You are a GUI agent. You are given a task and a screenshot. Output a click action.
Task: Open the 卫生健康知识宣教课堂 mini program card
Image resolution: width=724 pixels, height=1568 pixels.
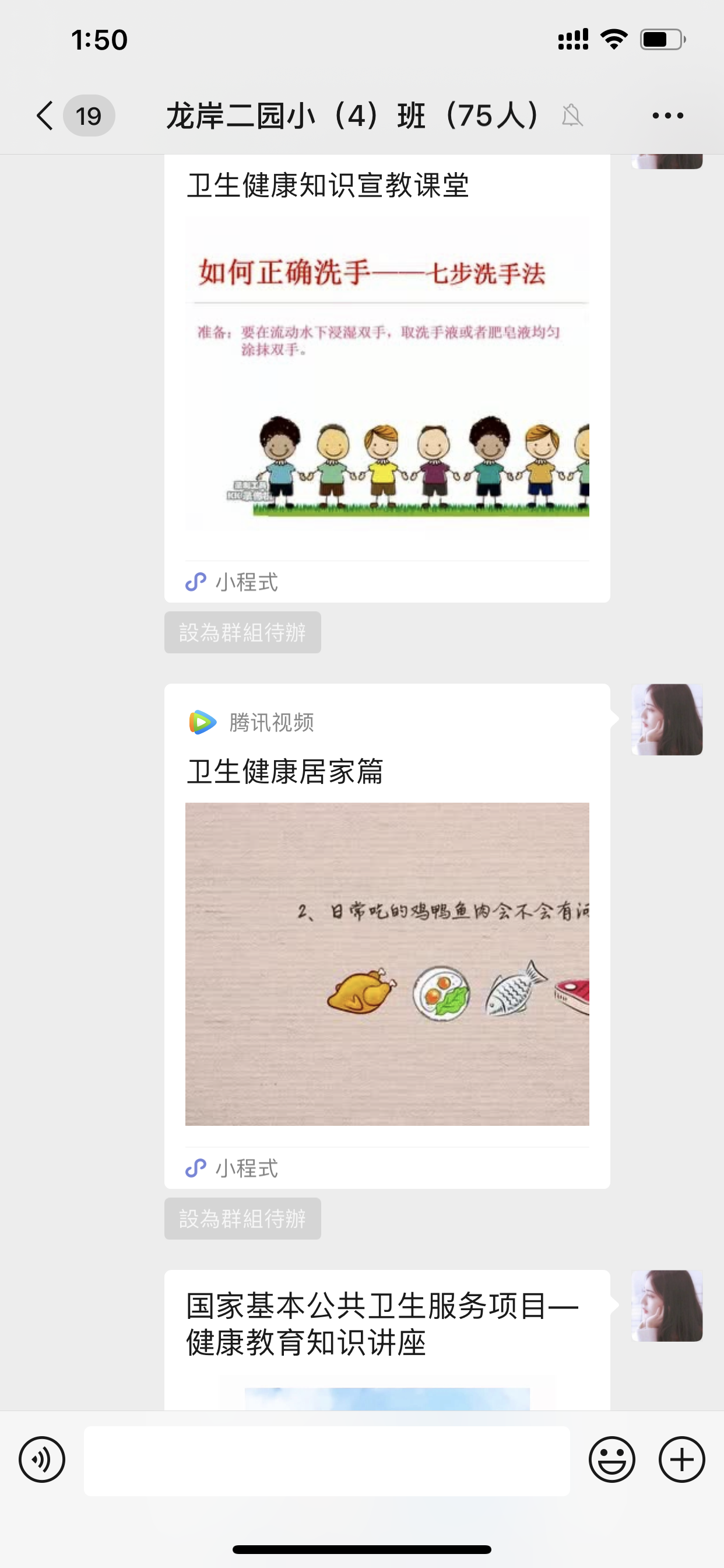387,372
